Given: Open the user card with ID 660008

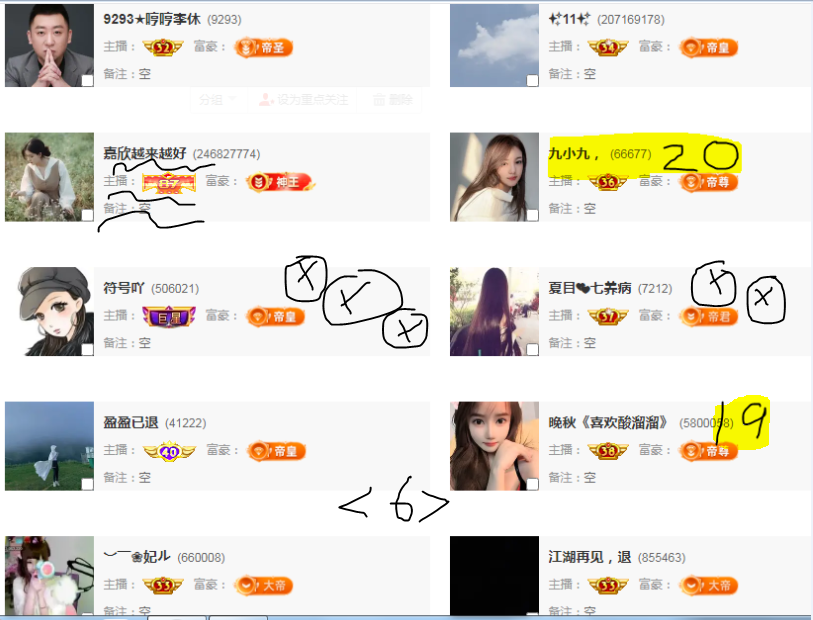Looking at the screenshot, I should click(x=138, y=557).
